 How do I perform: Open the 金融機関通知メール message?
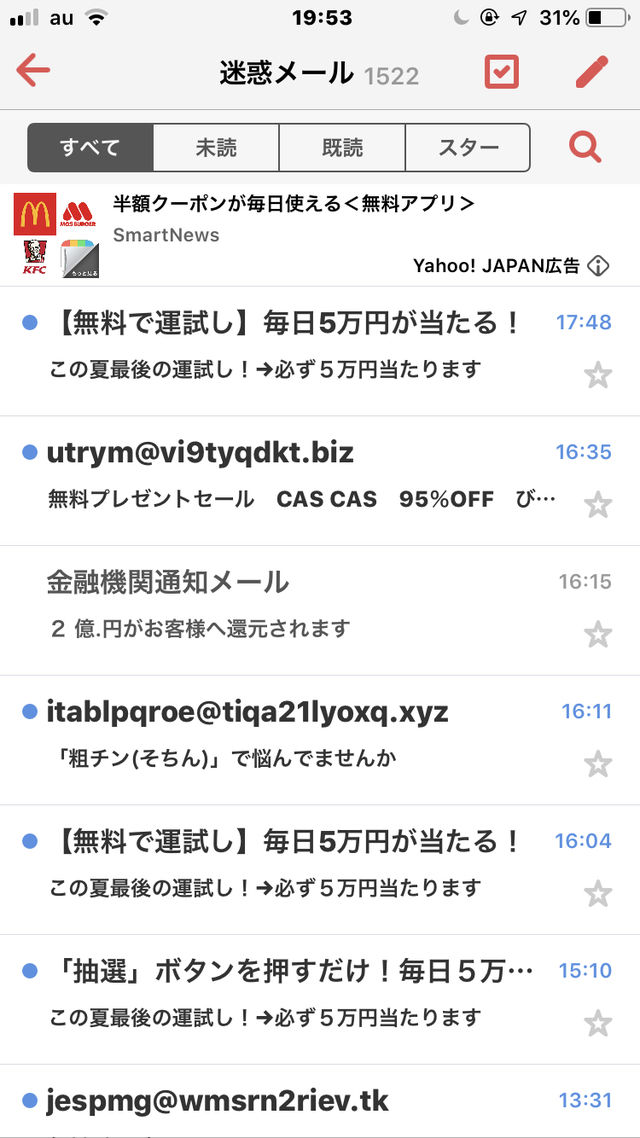click(x=320, y=610)
